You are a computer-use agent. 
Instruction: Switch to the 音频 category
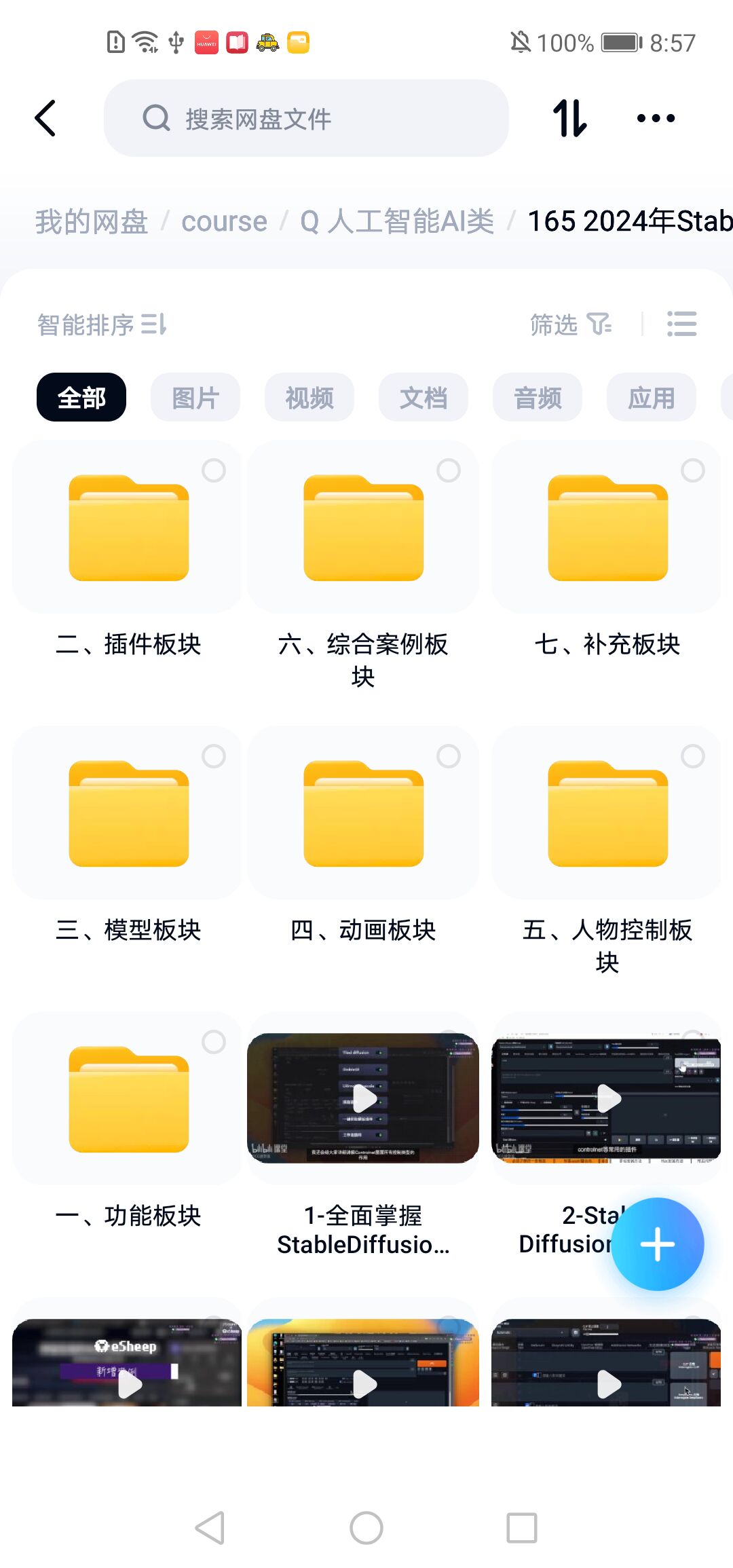click(x=538, y=398)
